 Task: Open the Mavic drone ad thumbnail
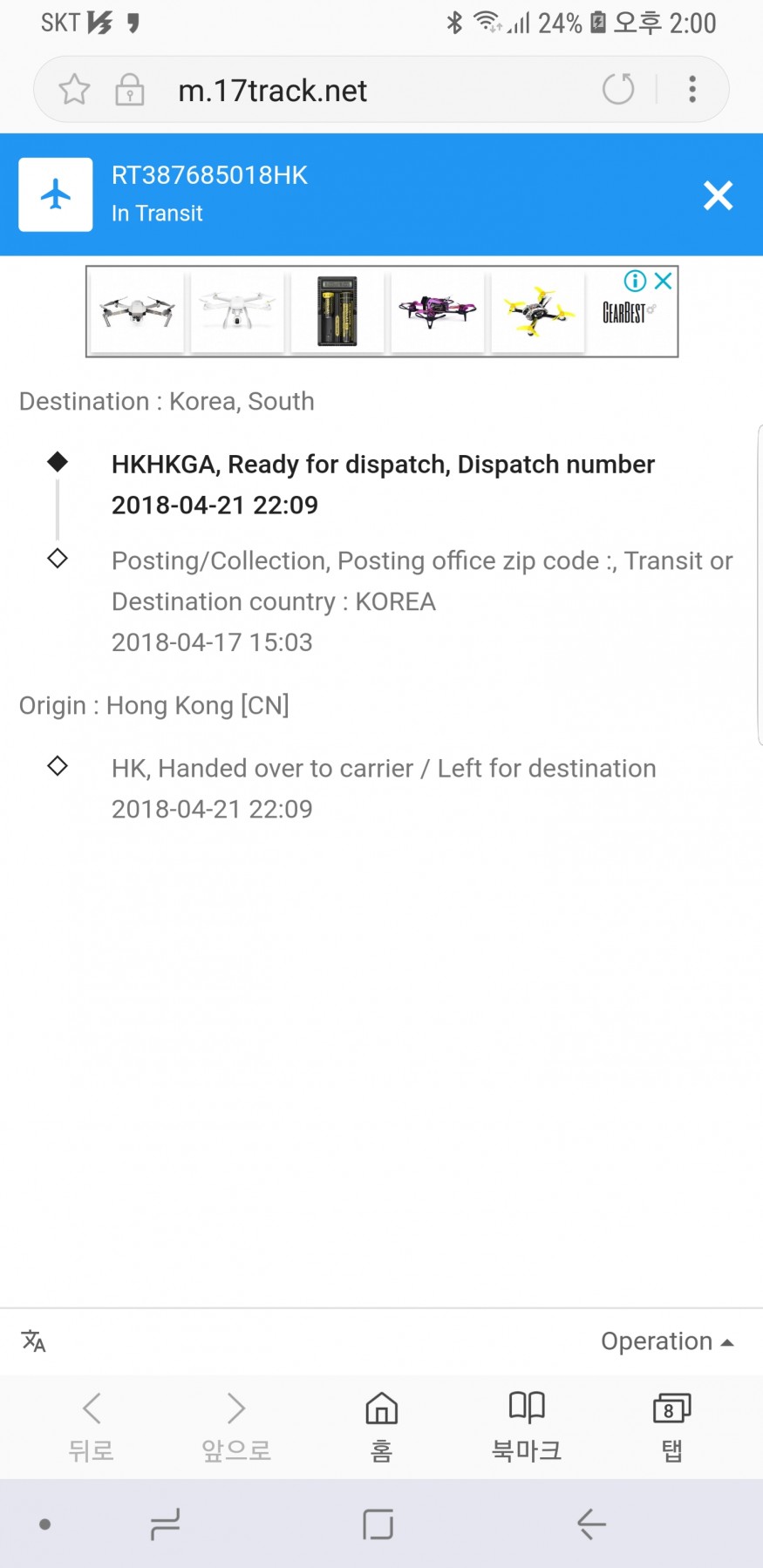pyautogui.click(x=137, y=311)
